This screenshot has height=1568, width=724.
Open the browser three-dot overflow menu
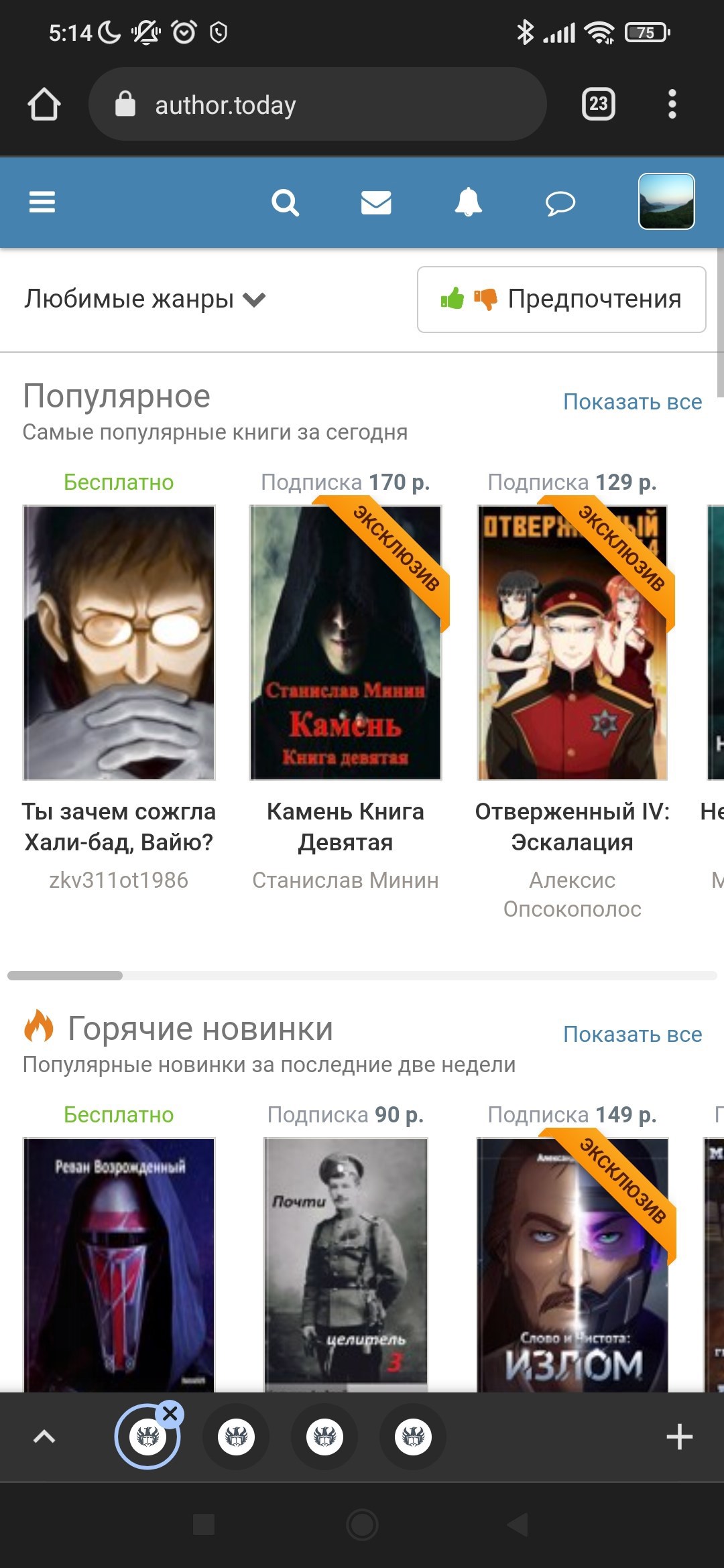pyautogui.click(x=672, y=104)
